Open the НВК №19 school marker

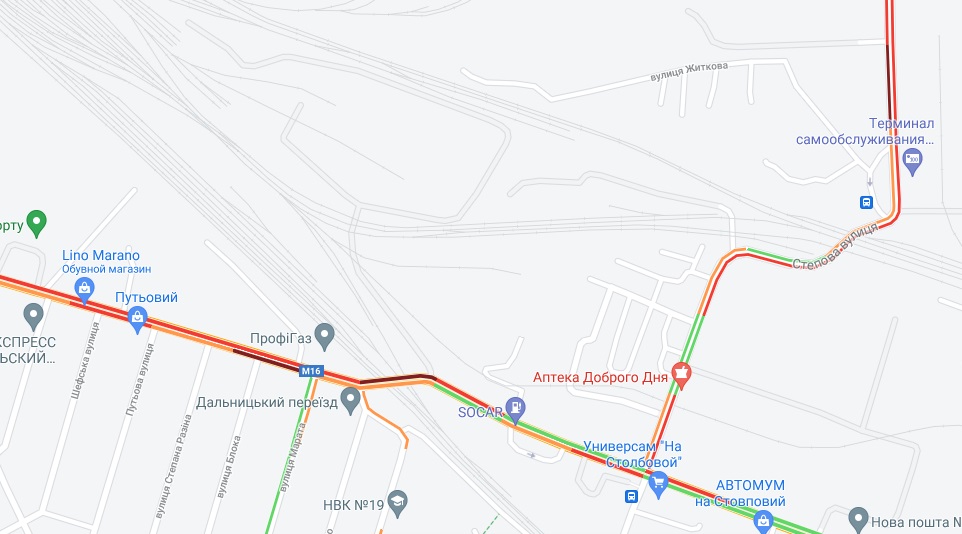pos(397,502)
